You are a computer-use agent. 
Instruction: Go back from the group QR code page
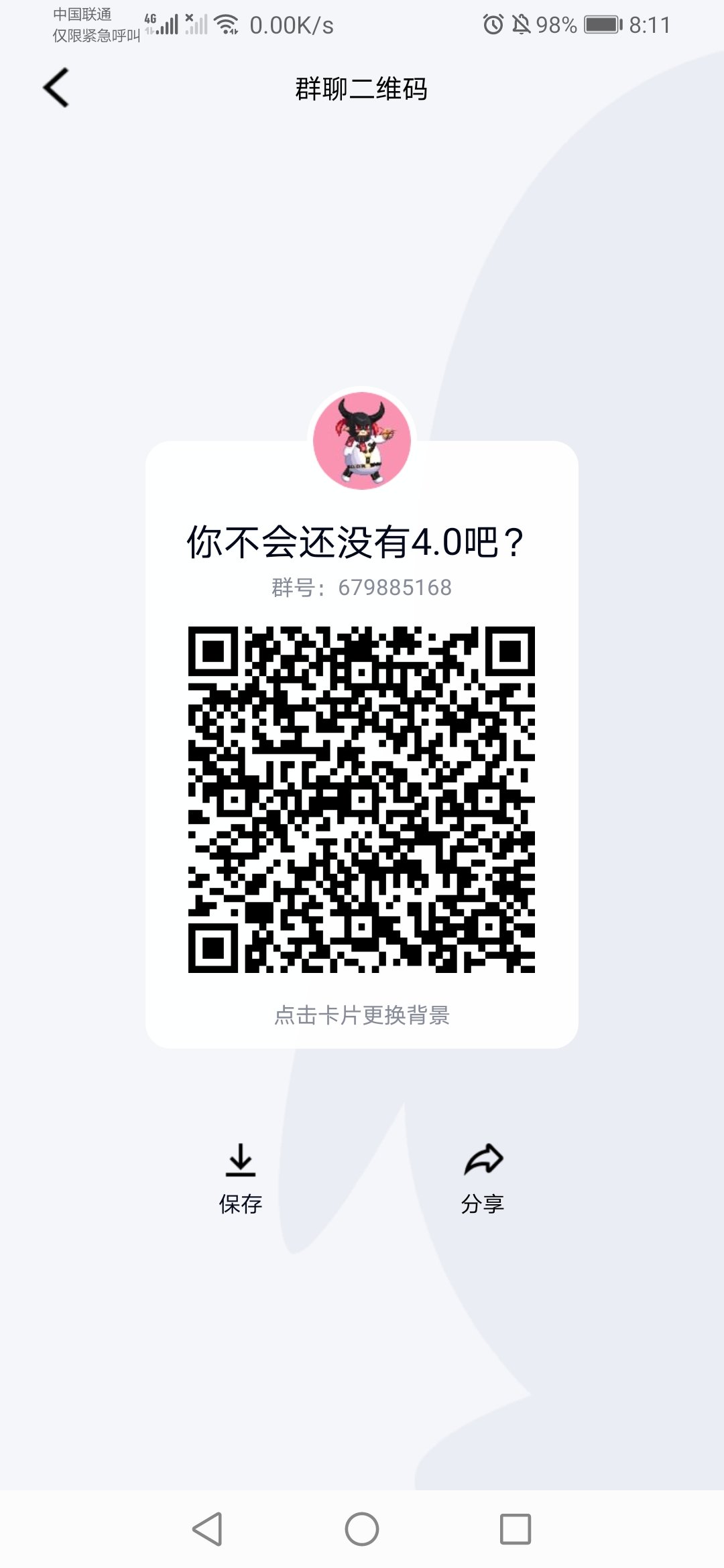click(x=56, y=88)
